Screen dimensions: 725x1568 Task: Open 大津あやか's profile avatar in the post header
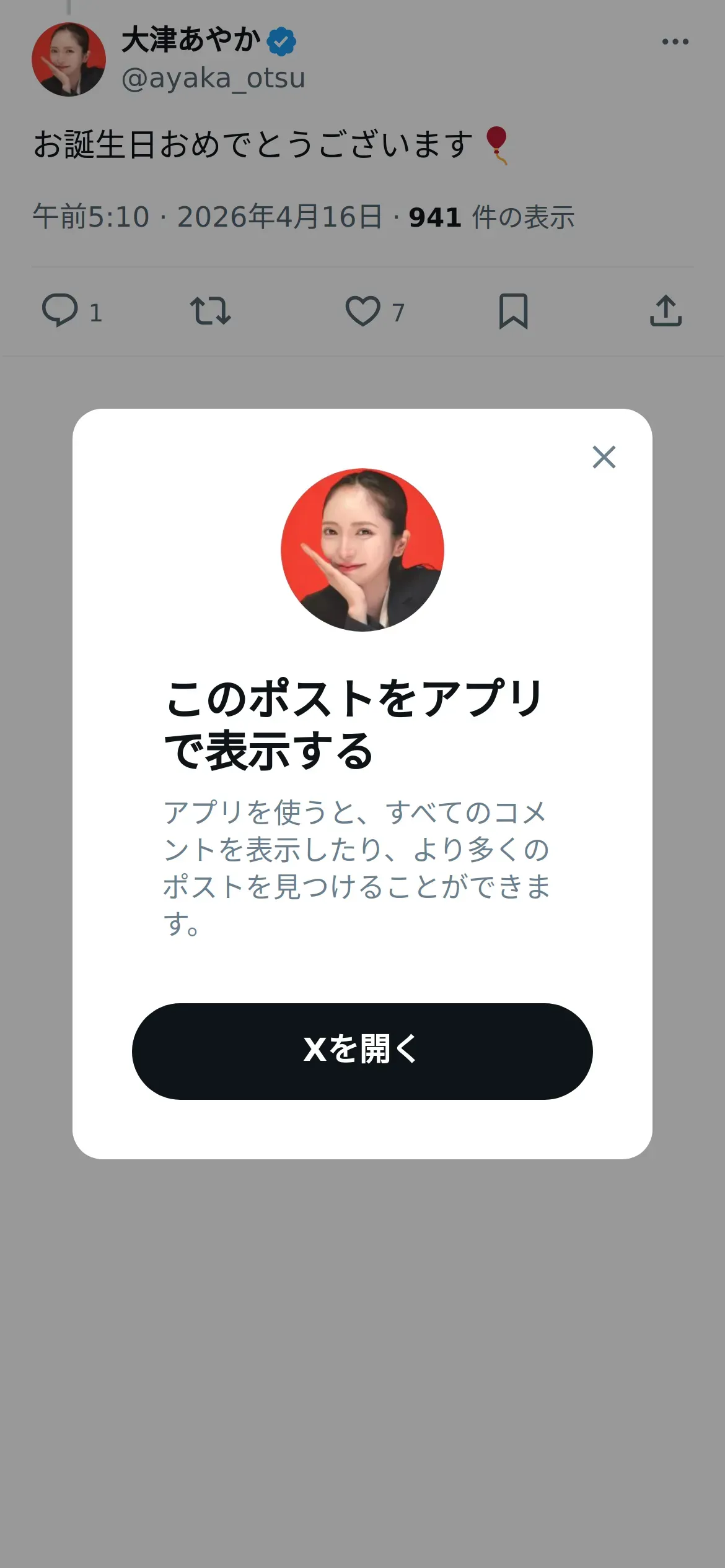click(69, 59)
